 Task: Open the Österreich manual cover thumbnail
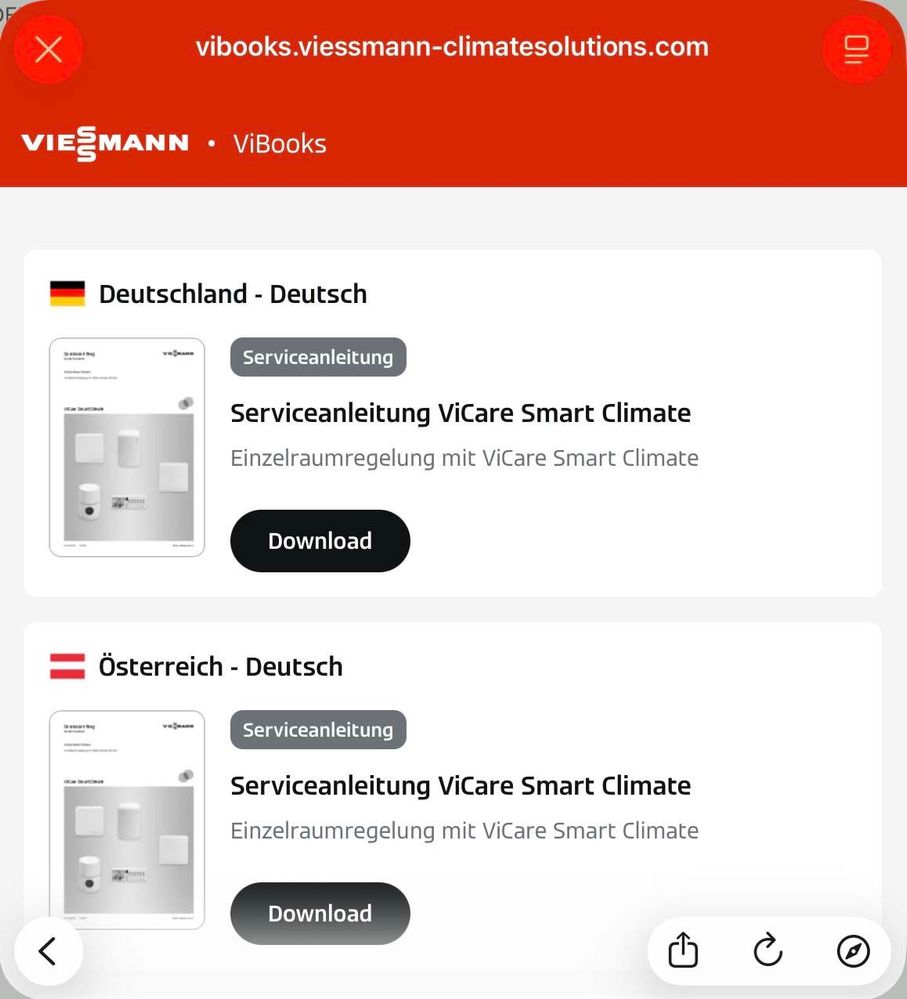click(x=127, y=819)
